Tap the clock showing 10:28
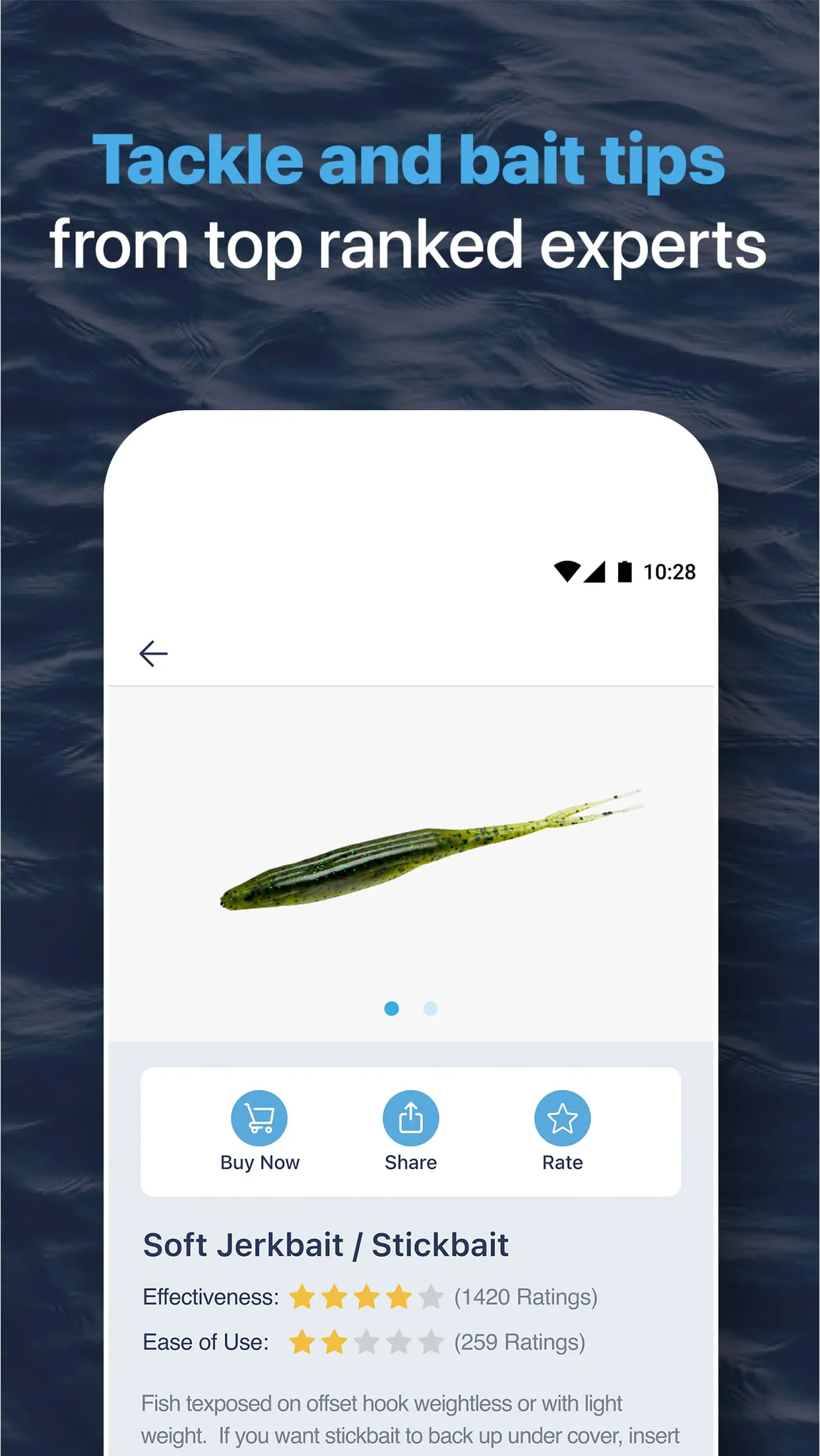The height and width of the screenshot is (1456, 820). point(670,571)
